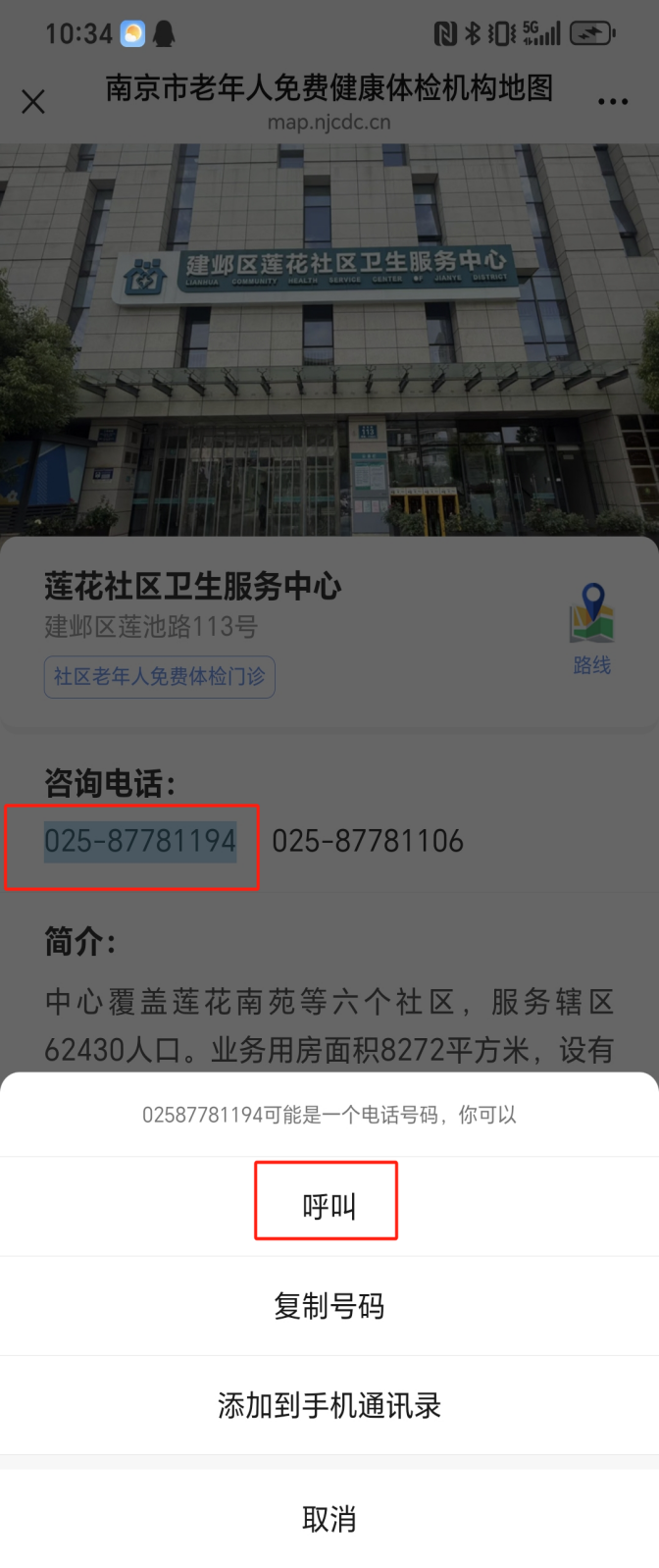The width and height of the screenshot is (659, 1568).
Task: Select 添加到手机通讯录 option
Action: [x=329, y=1405]
